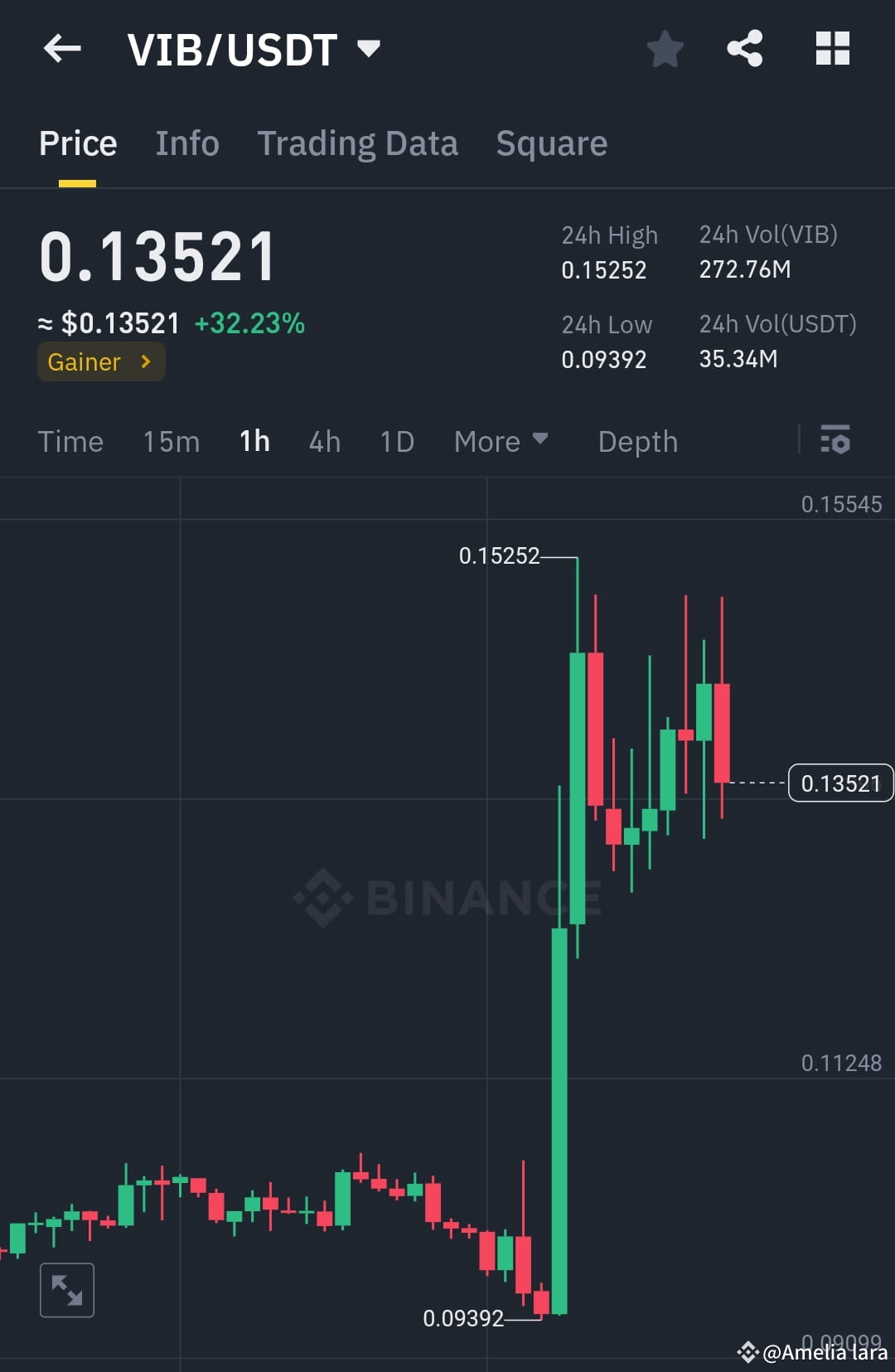Image resolution: width=895 pixels, height=1372 pixels.
Task: Open chart indicator settings icon
Action: (836, 441)
